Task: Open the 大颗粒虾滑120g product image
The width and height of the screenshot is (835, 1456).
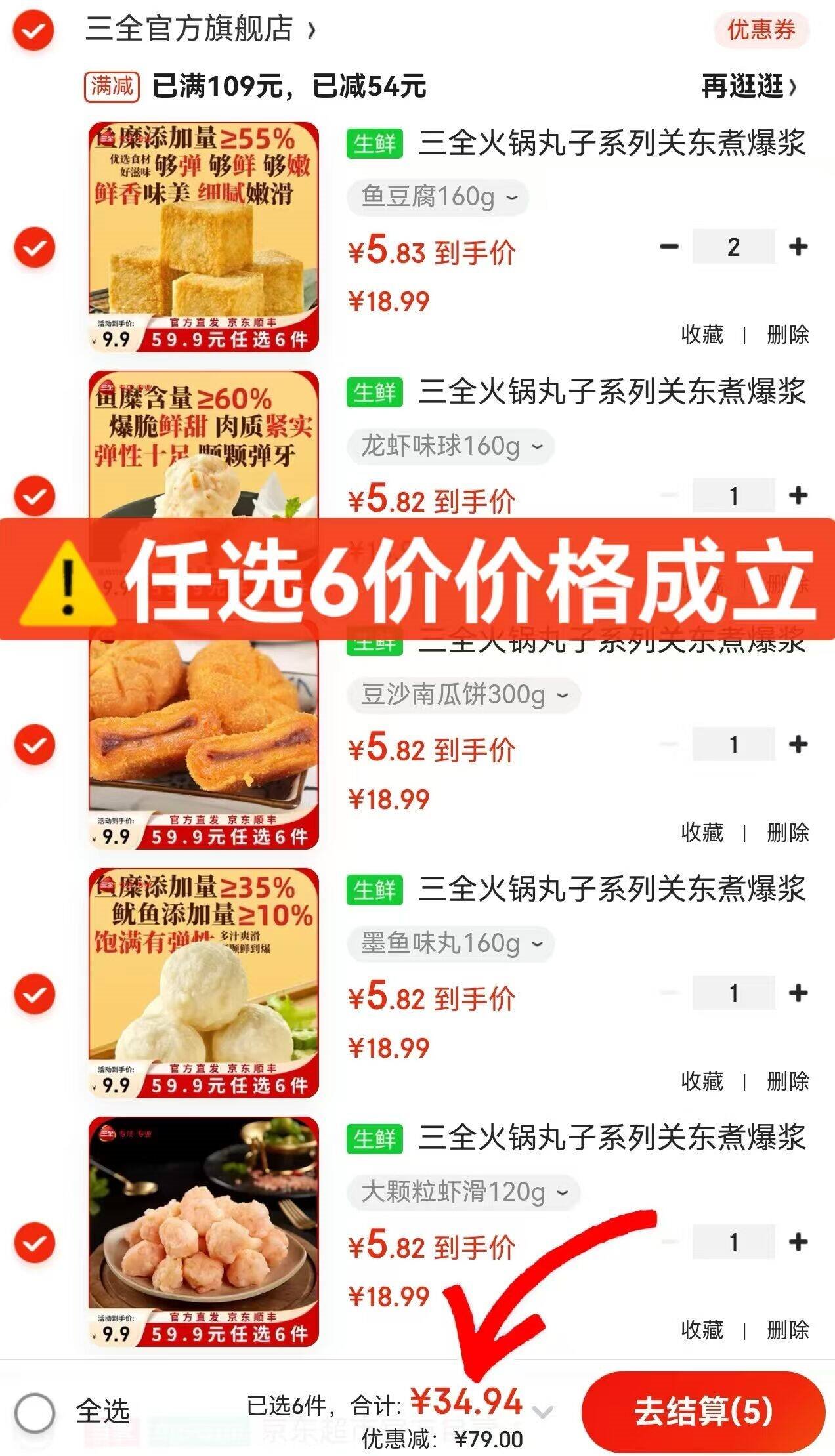Action: pos(203,1232)
